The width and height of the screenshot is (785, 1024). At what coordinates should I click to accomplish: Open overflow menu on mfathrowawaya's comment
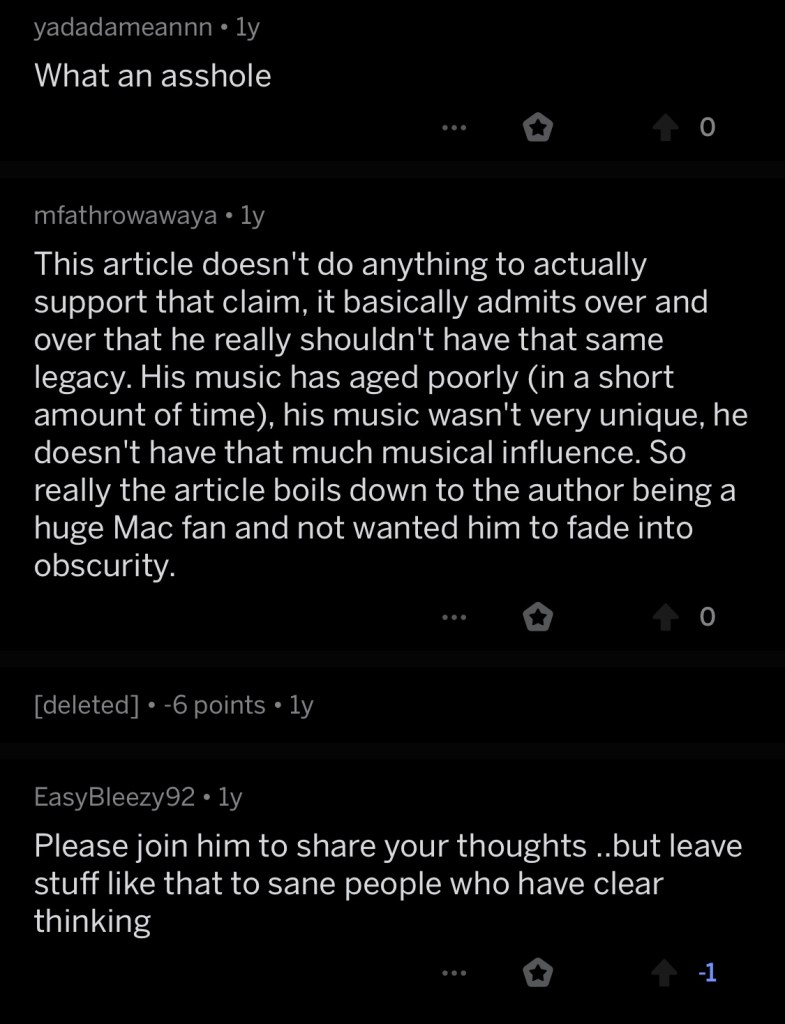tap(454, 617)
